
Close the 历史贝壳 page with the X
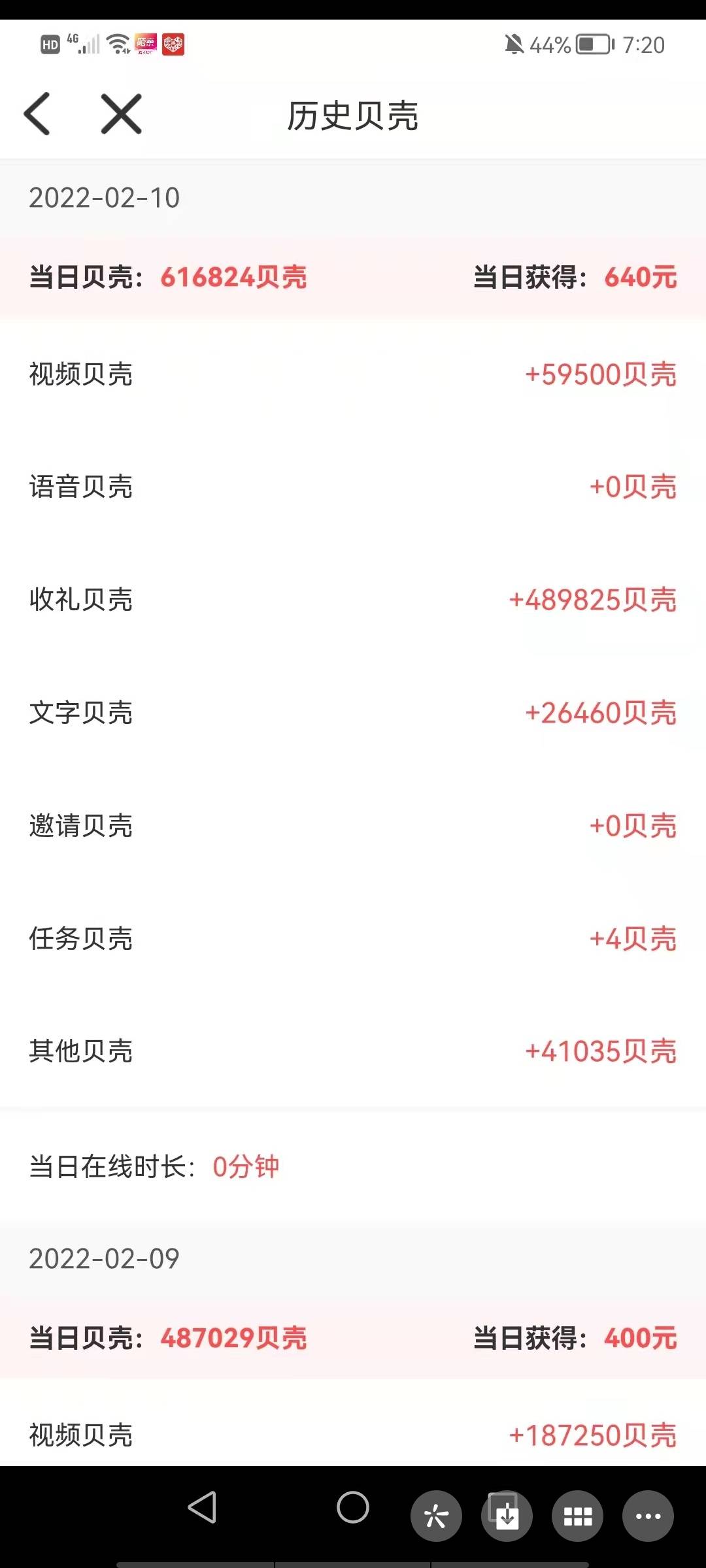click(121, 114)
